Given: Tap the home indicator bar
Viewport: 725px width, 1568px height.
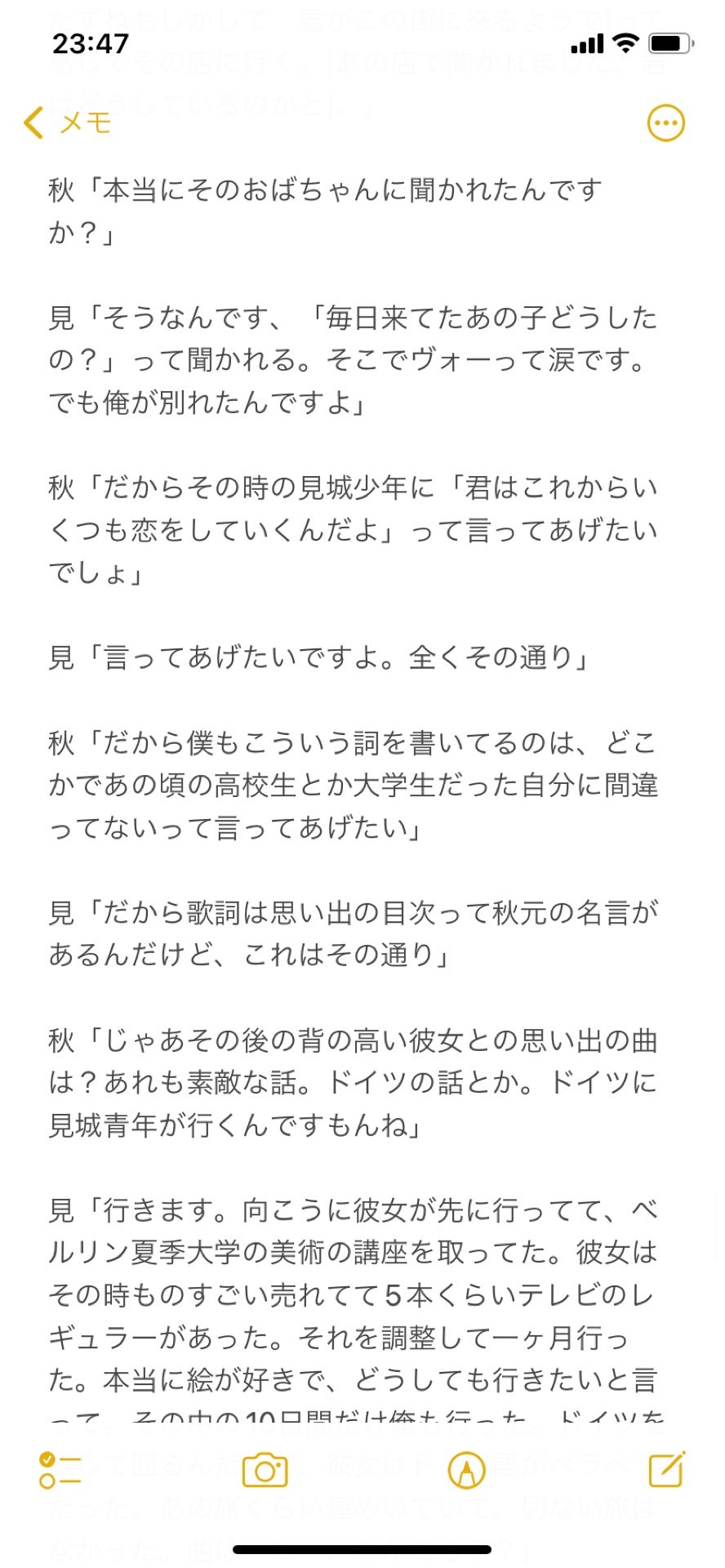Looking at the screenshot, I should click(362, 1548).
